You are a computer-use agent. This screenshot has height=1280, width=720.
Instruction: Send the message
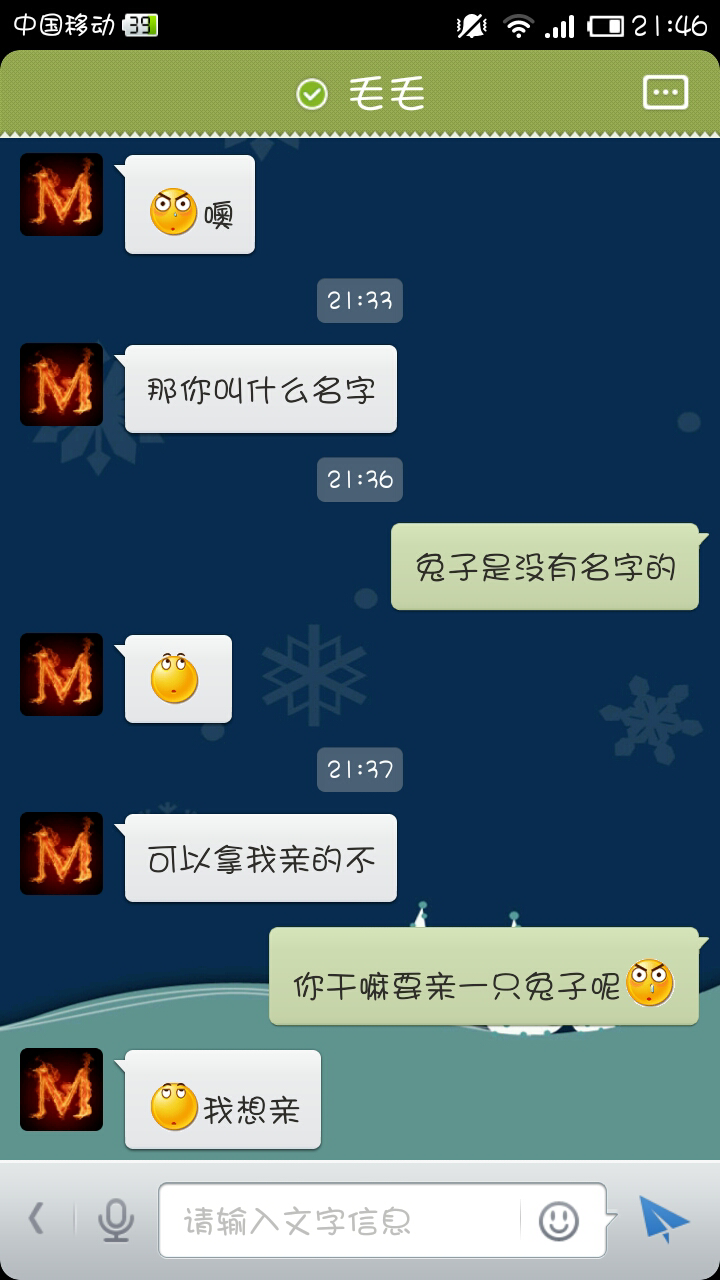[664, 1220]
